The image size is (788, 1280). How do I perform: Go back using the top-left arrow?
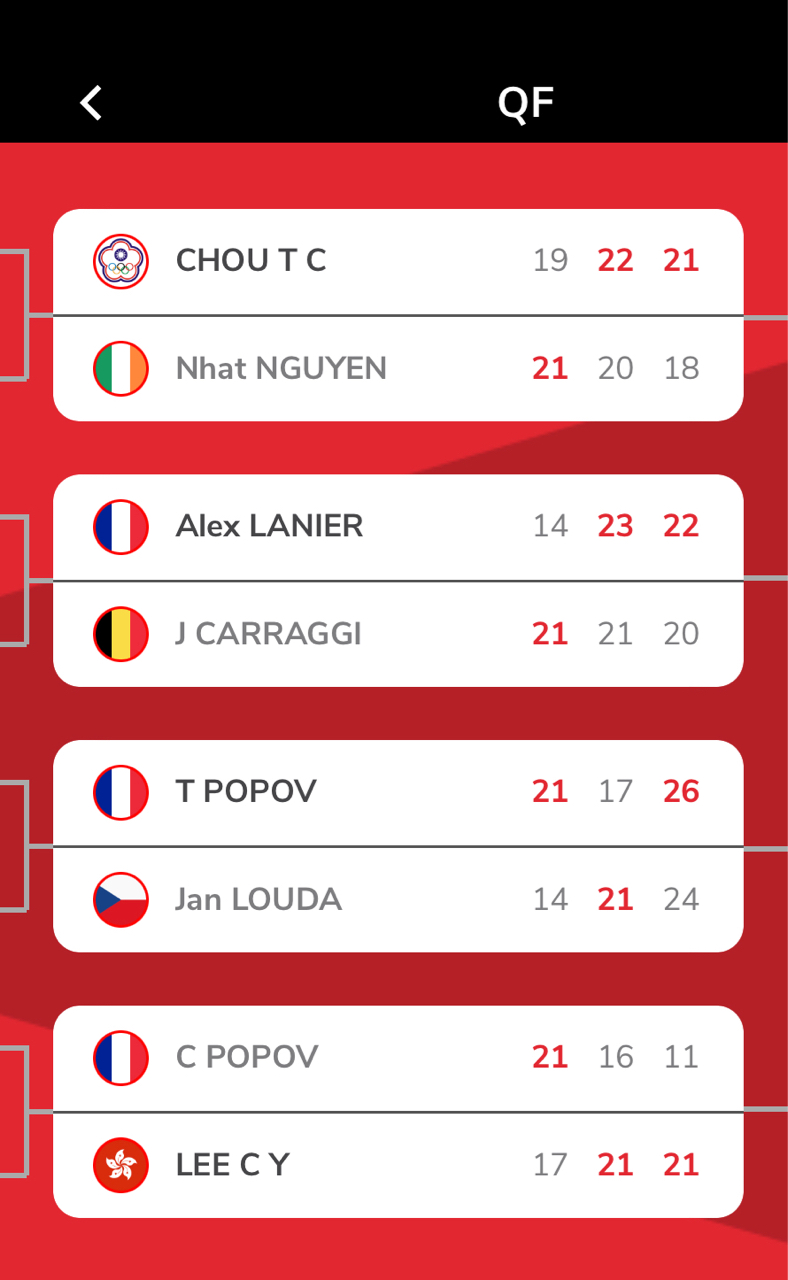coord(91,102)
